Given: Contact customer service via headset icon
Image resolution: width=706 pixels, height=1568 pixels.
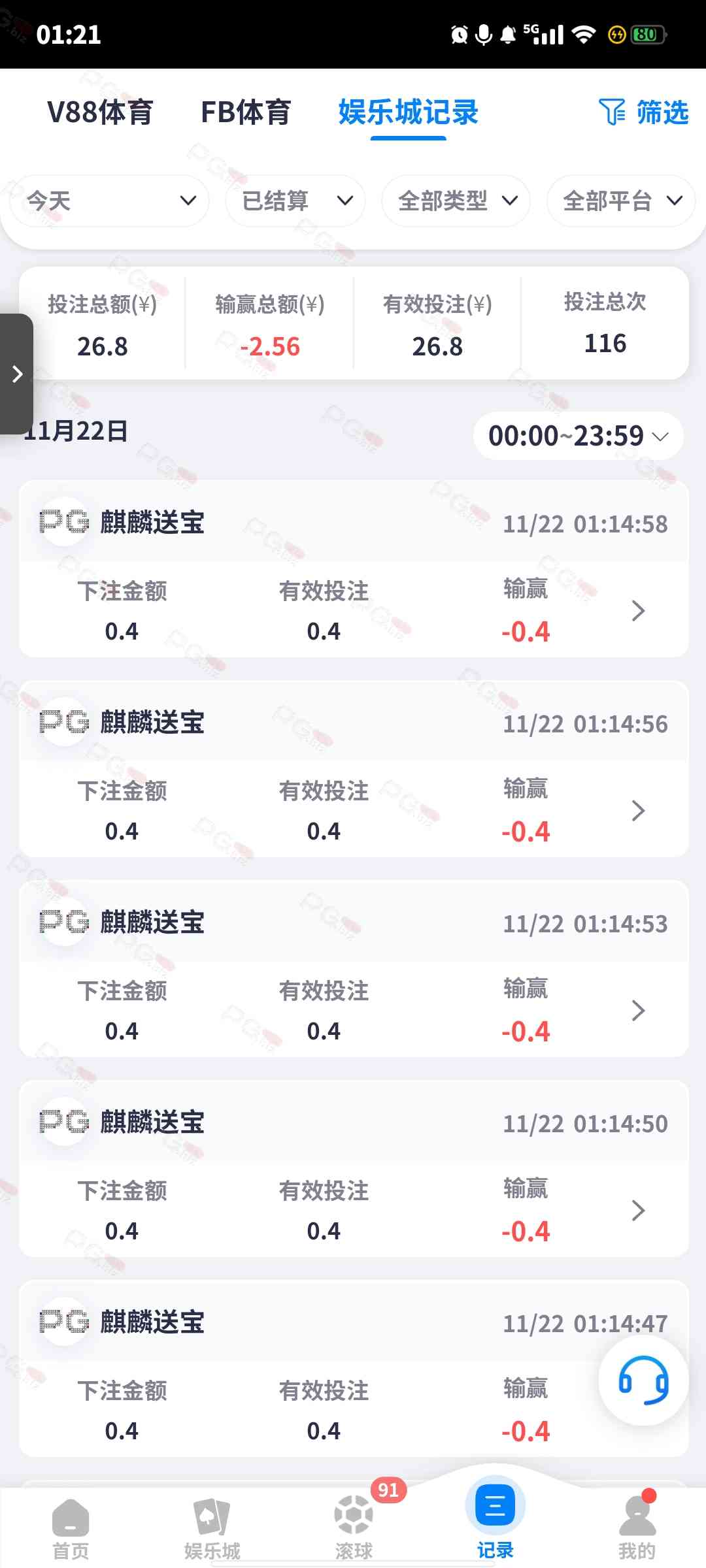Looking at the screenshot, I should pos(643,1380).
